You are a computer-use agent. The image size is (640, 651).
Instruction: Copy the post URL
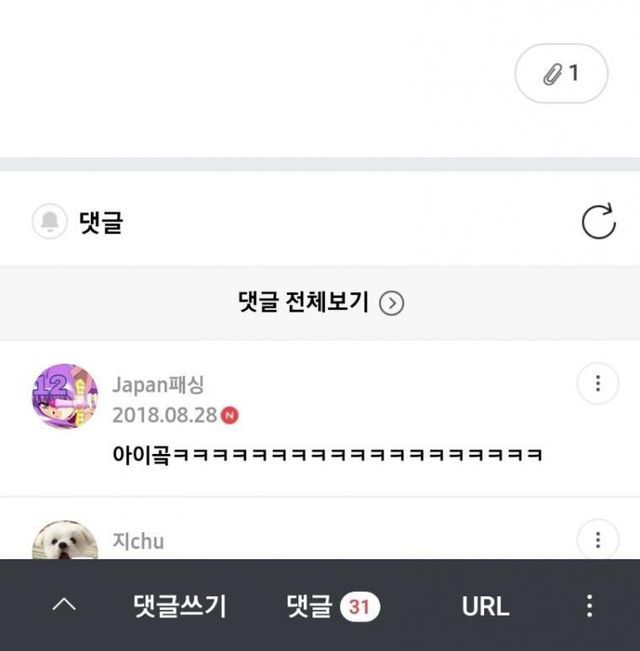pos(485,605)
